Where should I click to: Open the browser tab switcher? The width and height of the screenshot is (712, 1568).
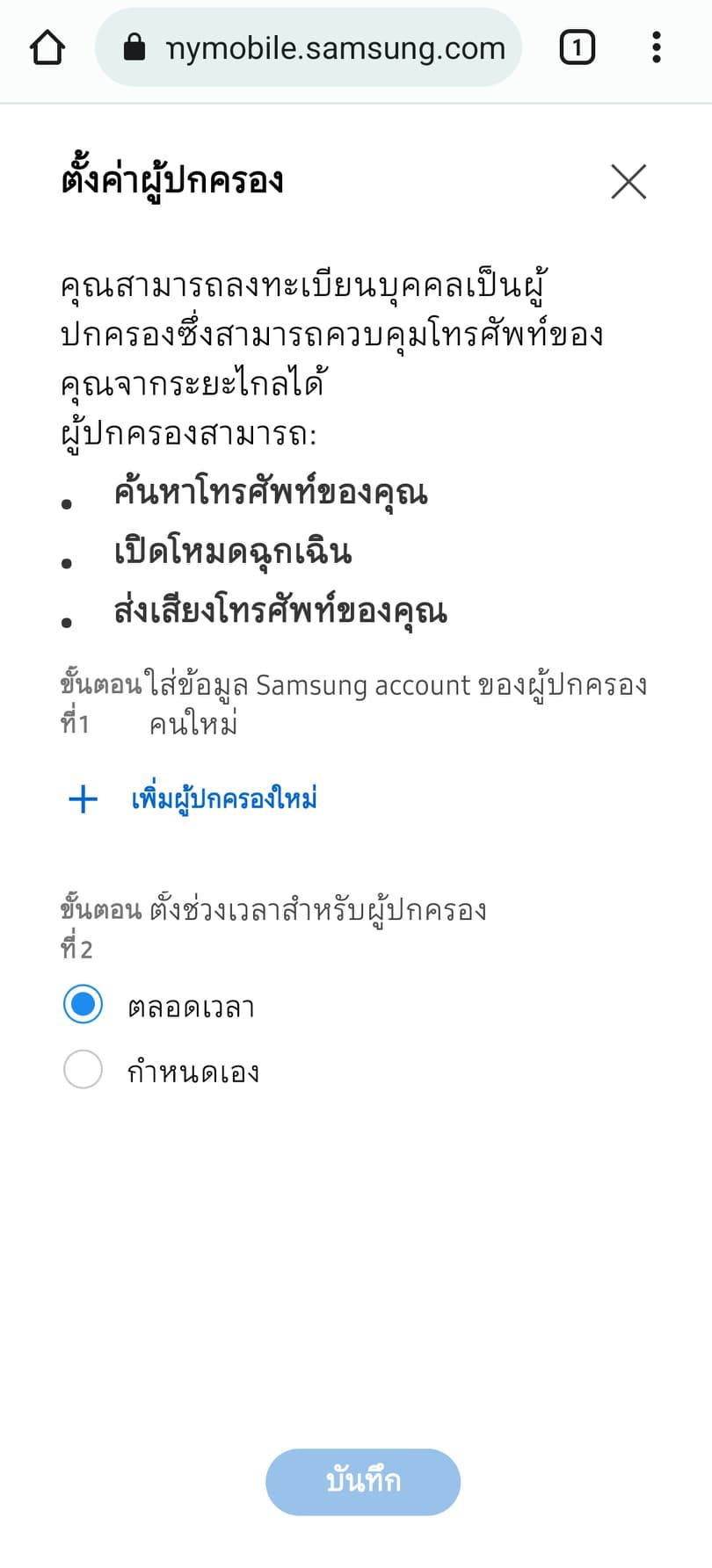577,47
